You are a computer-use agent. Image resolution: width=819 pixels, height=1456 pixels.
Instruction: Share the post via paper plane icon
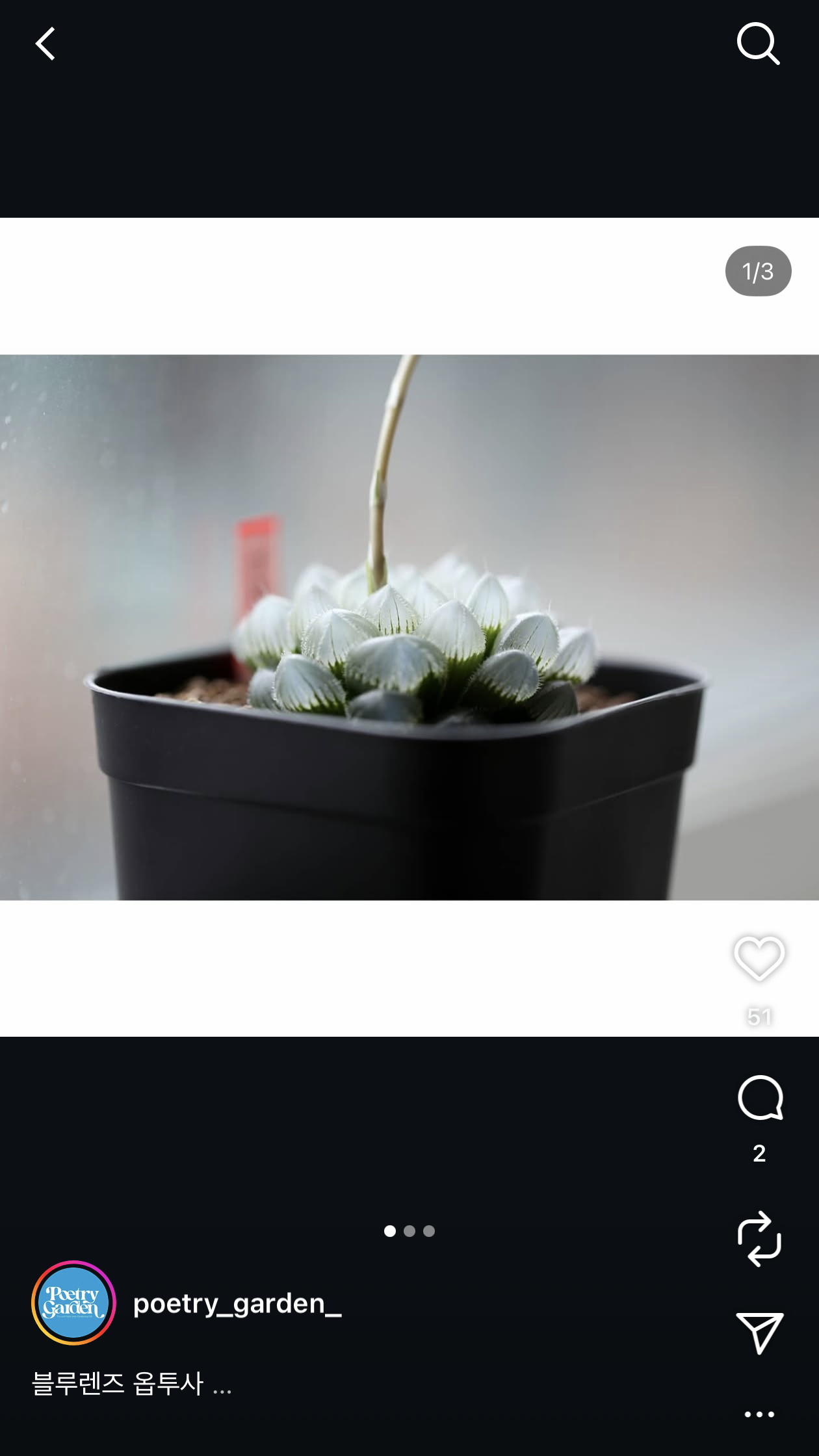coord(759,1332)
